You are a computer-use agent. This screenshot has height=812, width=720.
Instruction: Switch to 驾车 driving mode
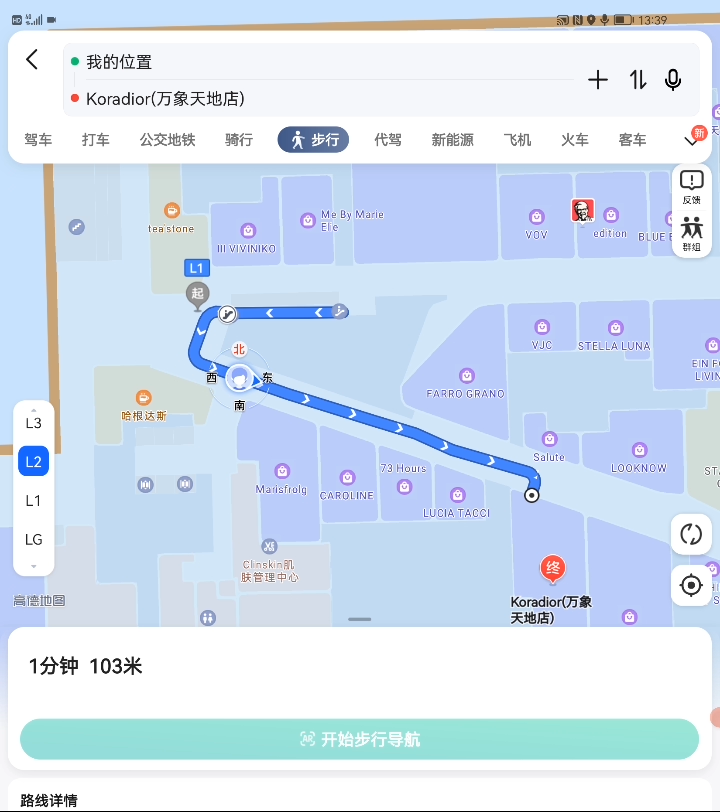[x=38, y=140]
